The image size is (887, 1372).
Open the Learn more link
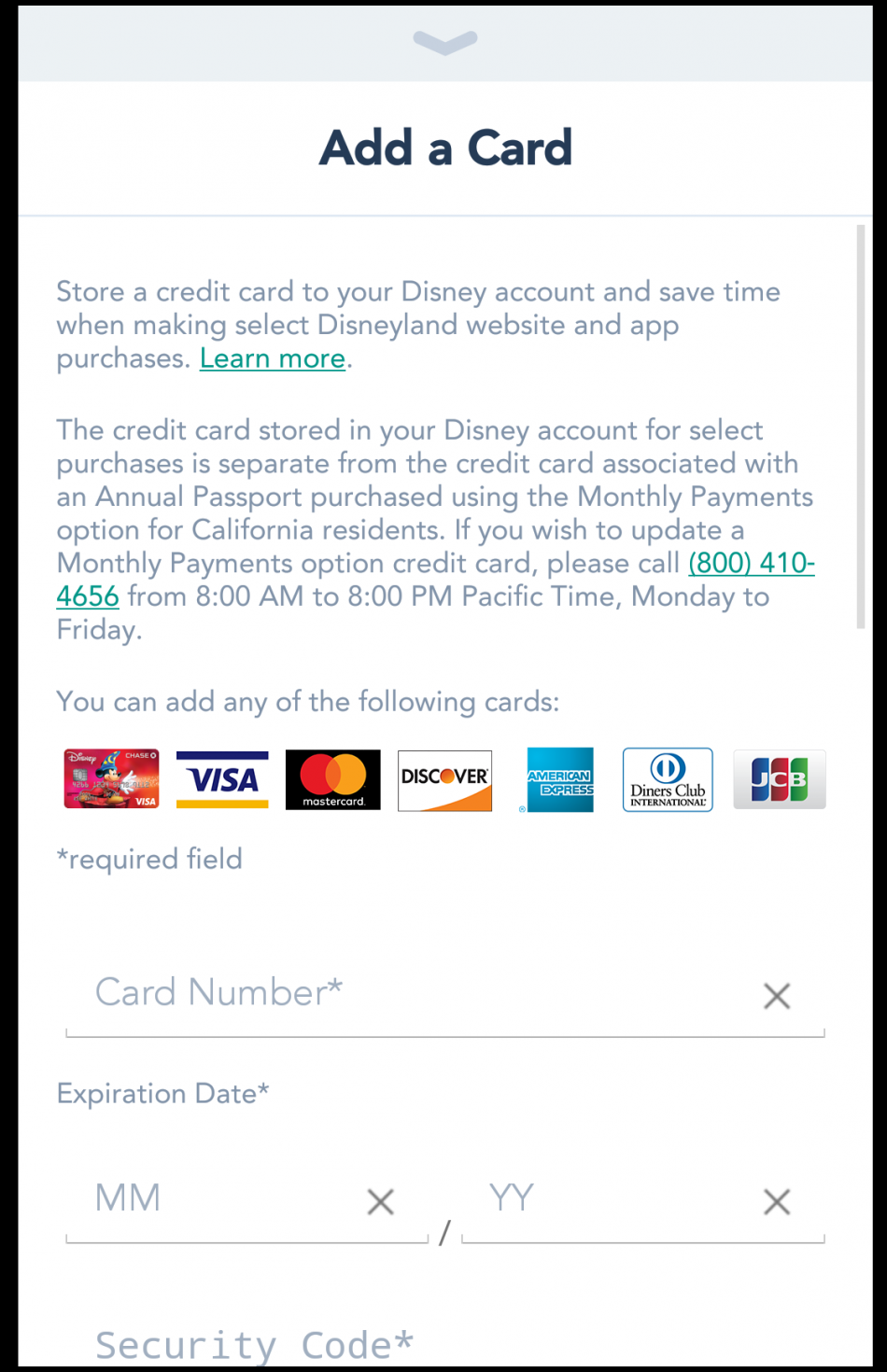point(272,359)
